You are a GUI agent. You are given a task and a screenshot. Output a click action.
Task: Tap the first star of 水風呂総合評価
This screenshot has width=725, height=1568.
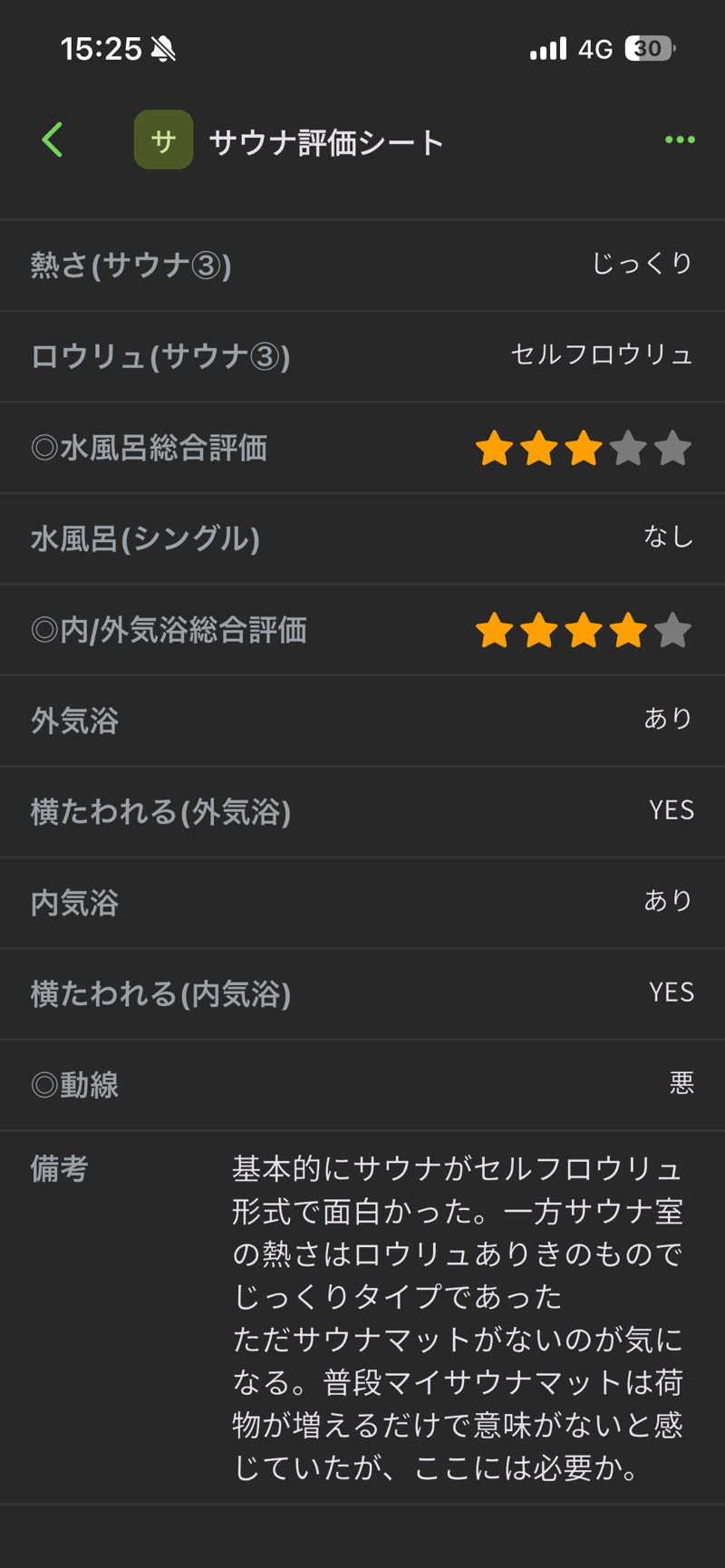[495, 448]
